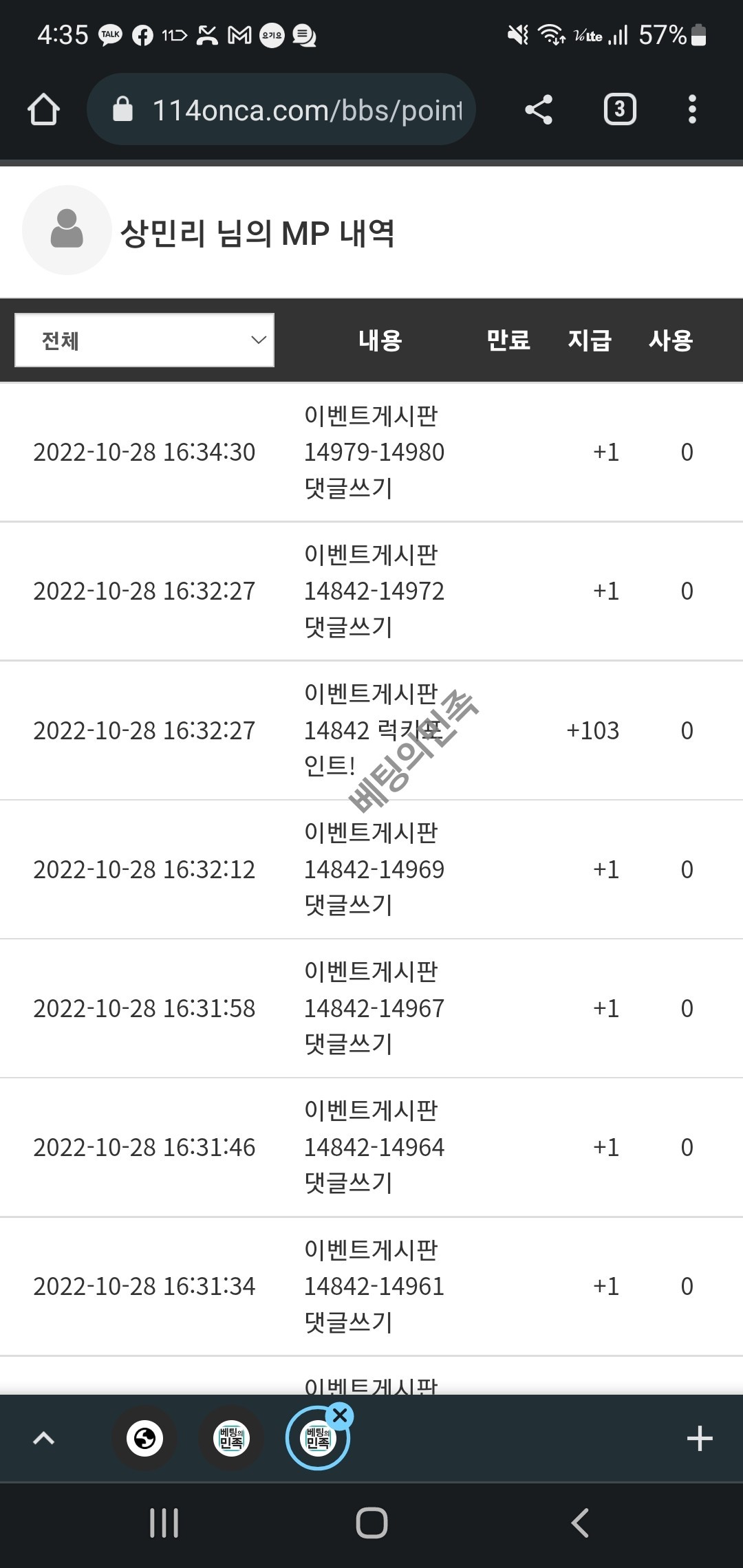This screenshot has width=743, height=1568.
Task: Switch to the globe icon tab
Action: tap(144, 1438)
